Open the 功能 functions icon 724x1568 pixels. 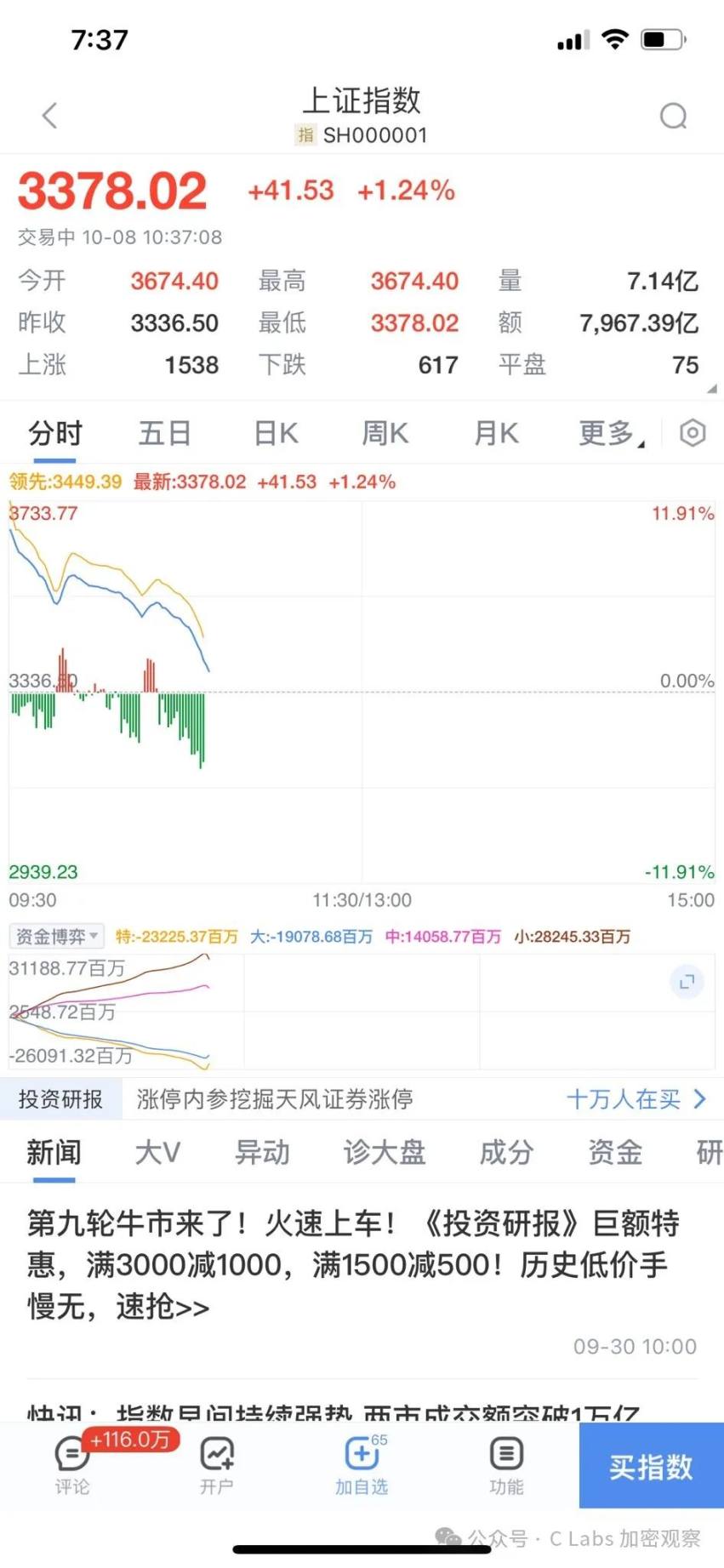[505, 1455]
